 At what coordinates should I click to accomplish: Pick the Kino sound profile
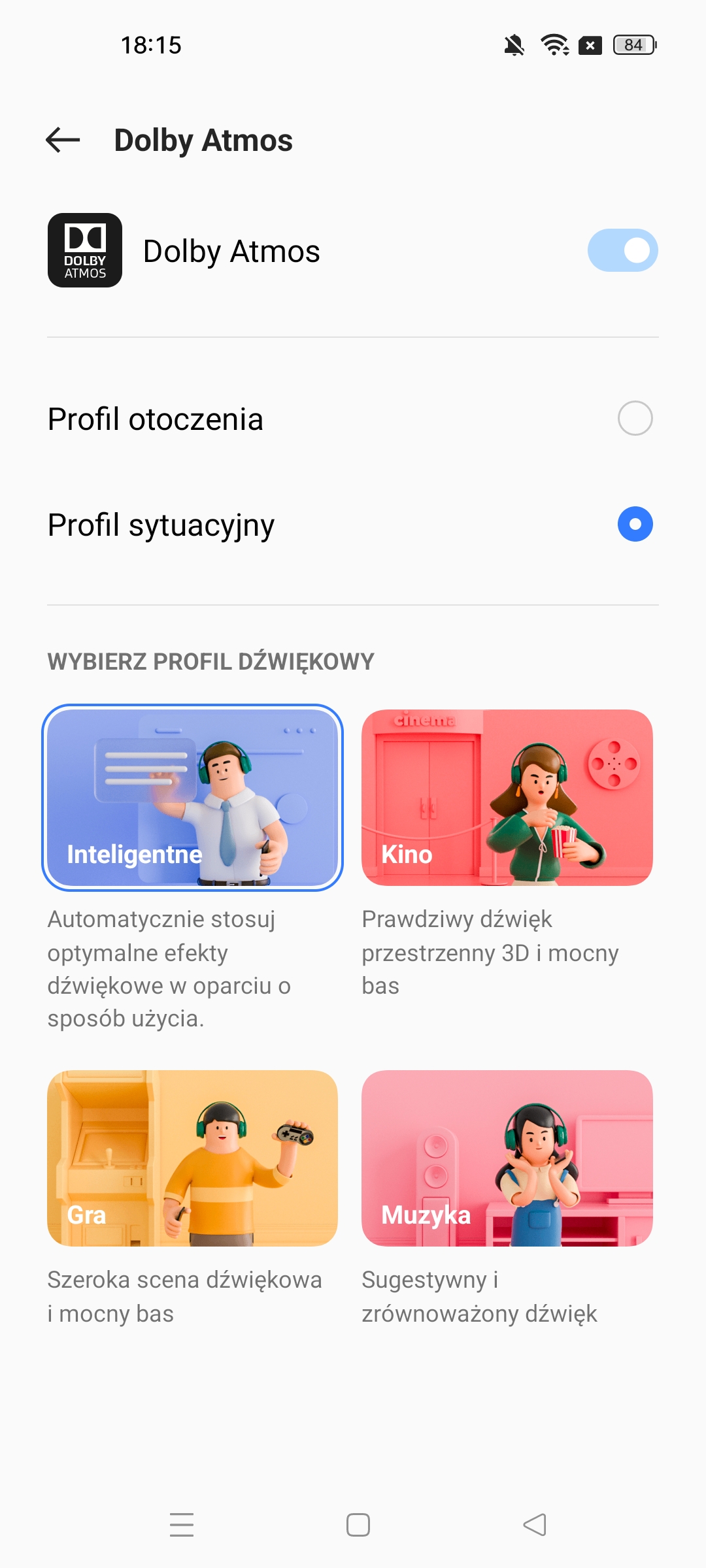coord(507,797)
